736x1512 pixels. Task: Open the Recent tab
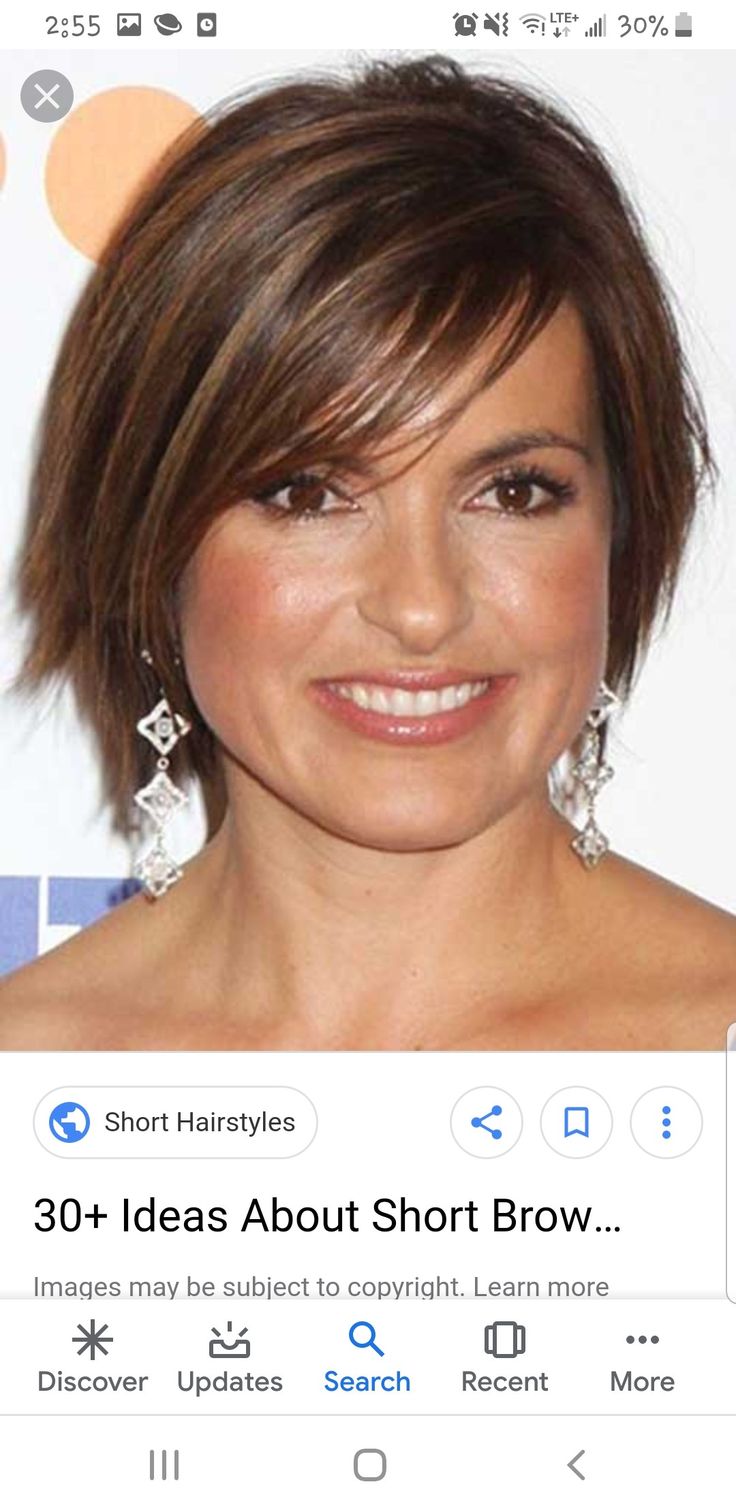[504, 1357]
